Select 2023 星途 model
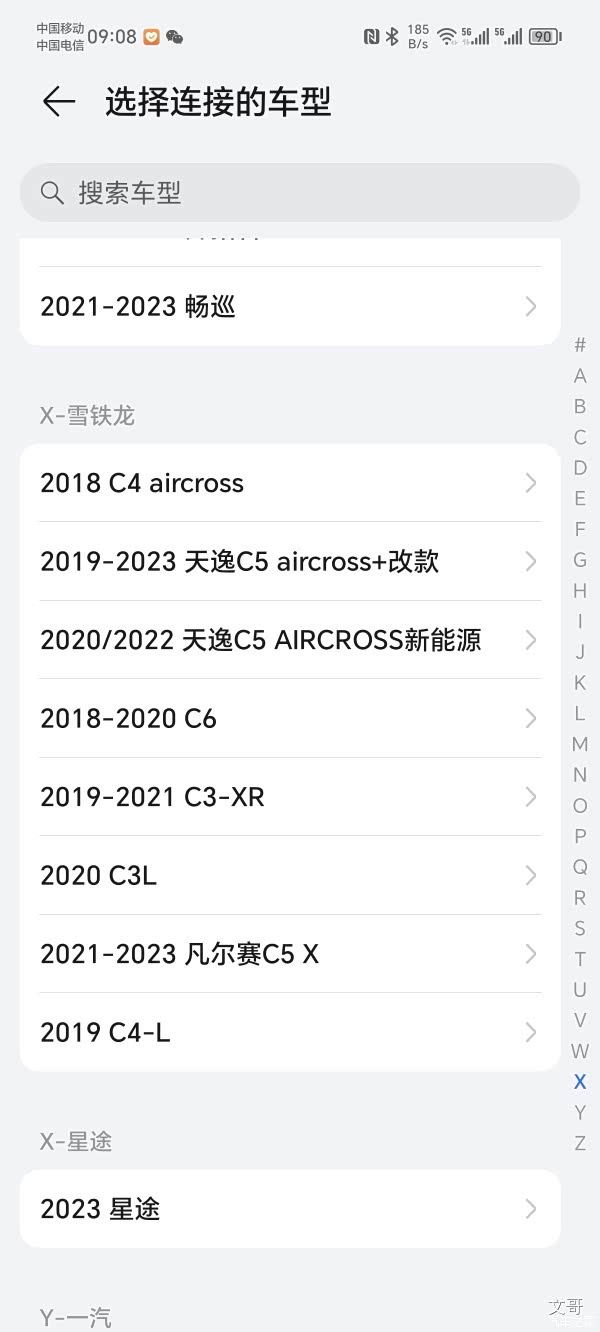Viewport: 600px width, 1332px height. 290,1209
